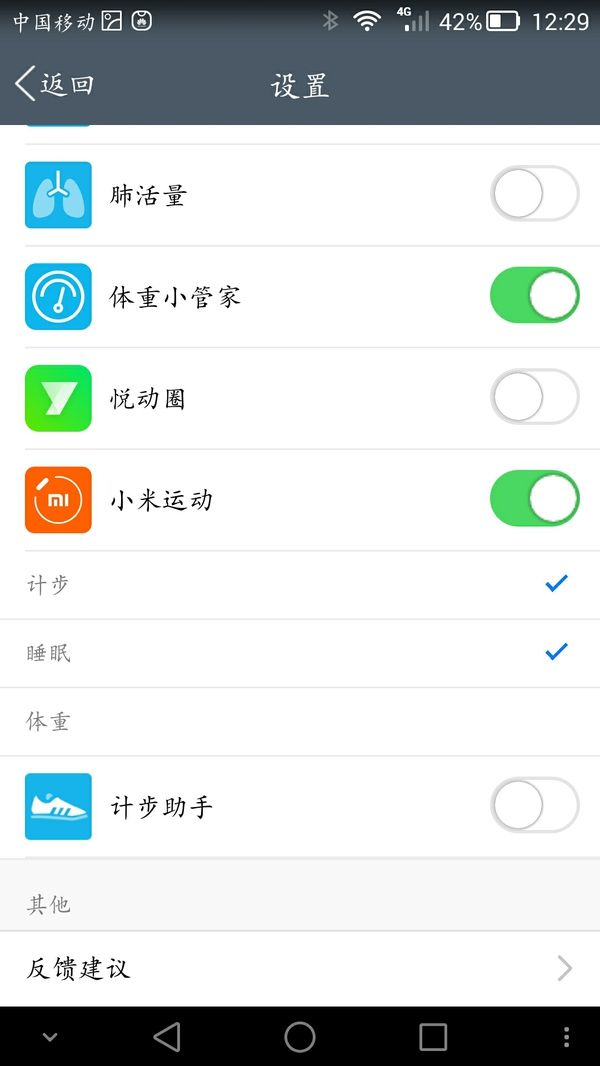Open 反馈建议
The height and width of the screenshot is (1066, 600).
[x=300, y=969]
